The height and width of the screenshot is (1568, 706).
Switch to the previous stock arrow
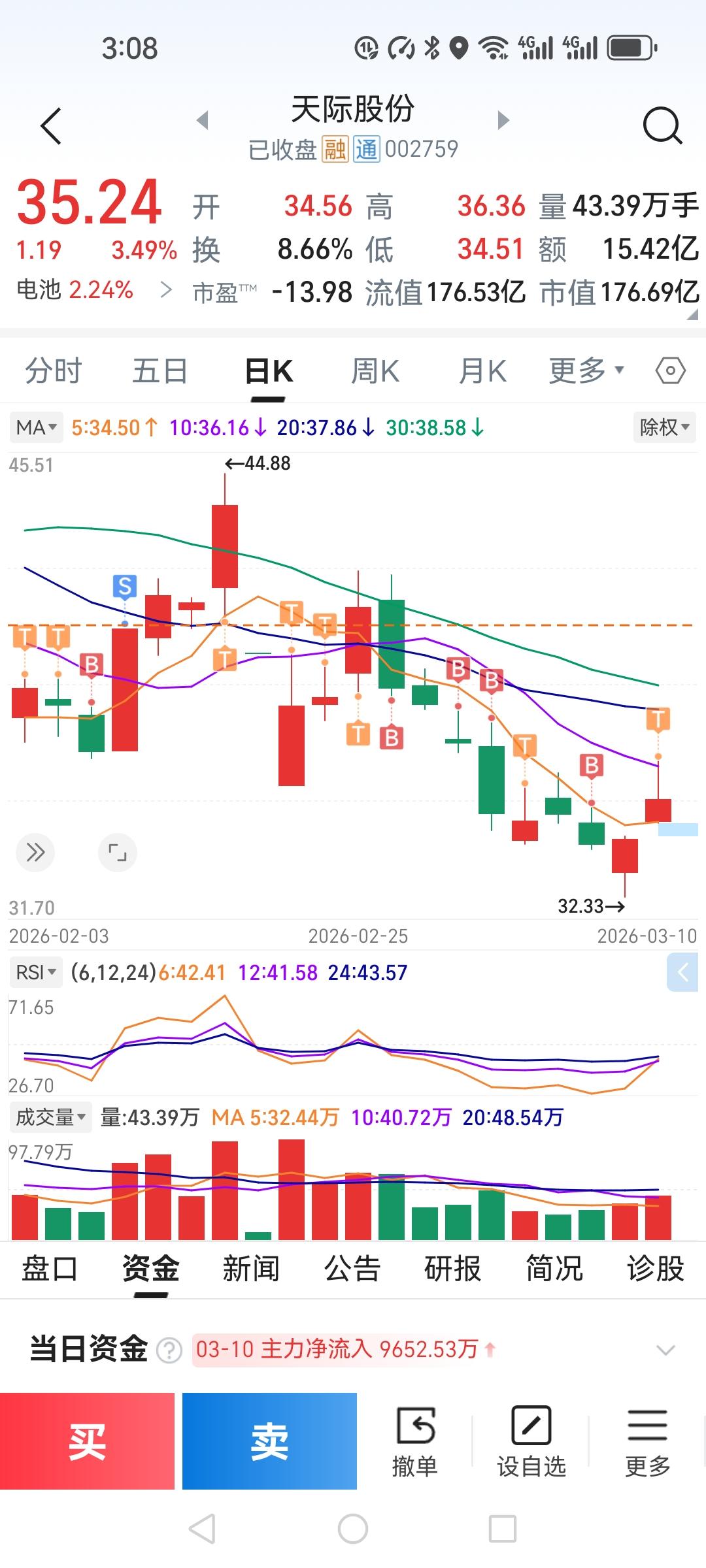203,120
